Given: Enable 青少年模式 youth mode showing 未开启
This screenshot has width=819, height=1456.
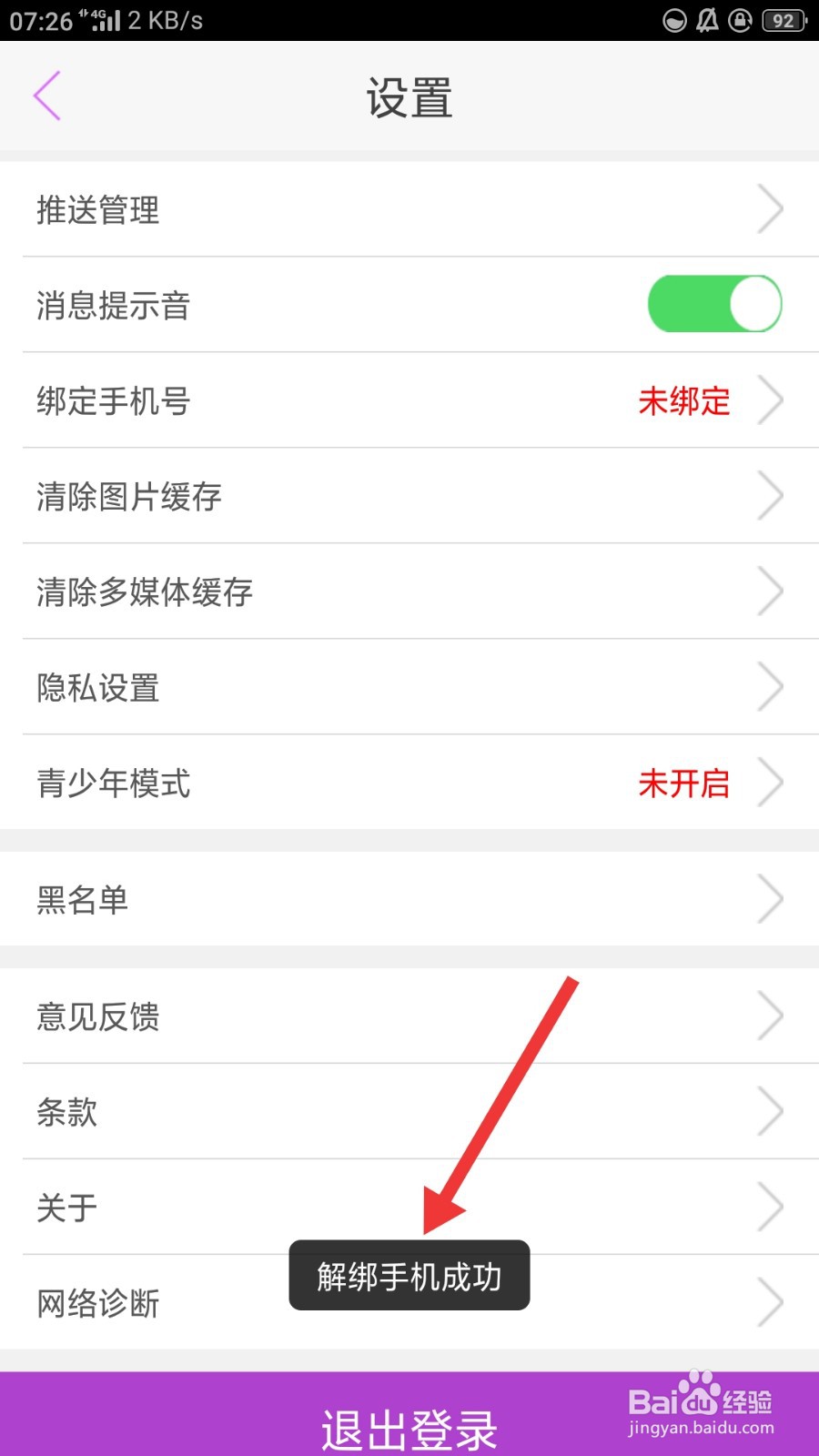Looking at the screenshot, I should (x=684, y=784).
